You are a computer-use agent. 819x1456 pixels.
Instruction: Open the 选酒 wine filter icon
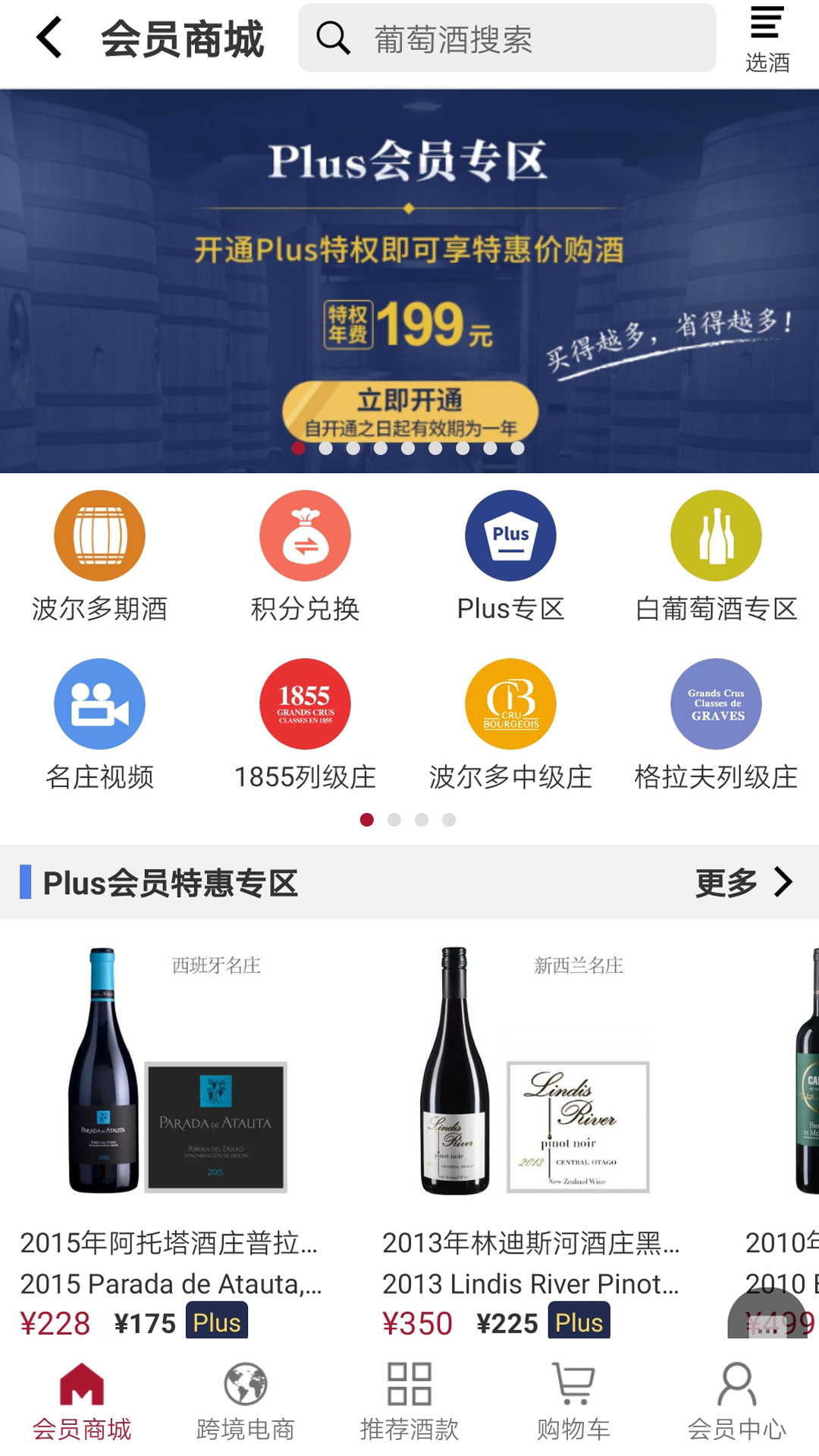click(766, 36)
